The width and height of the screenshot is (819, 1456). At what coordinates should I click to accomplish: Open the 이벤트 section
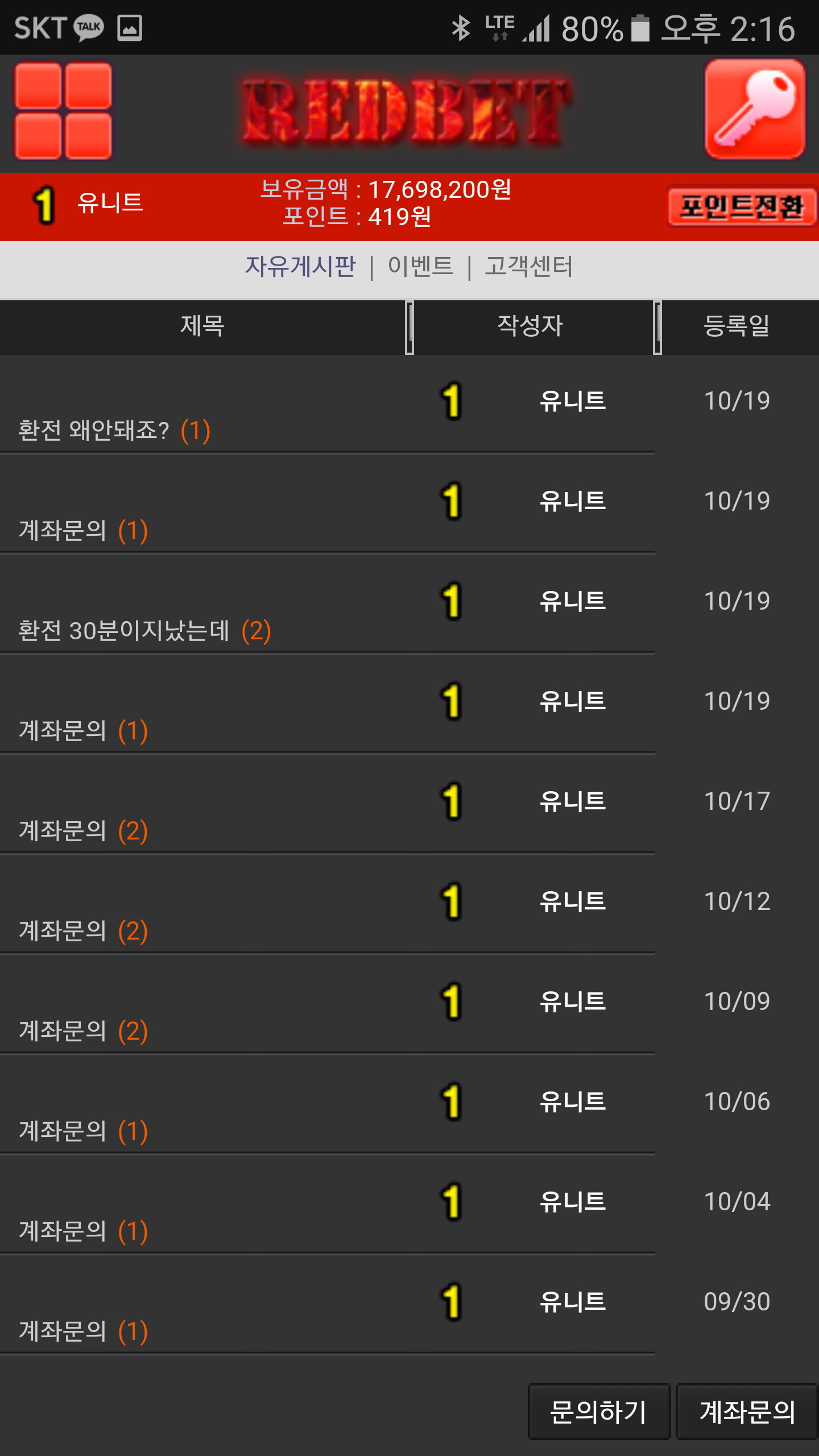point(420,267)
